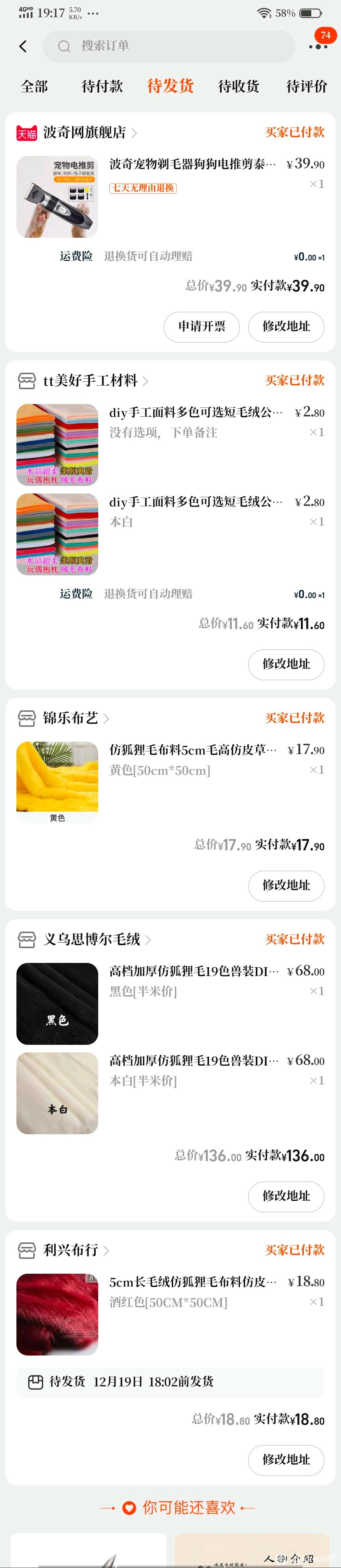
Task: Tap 修改地址 for the 义乌思博尔毛绒 order
Action: 286,1196
